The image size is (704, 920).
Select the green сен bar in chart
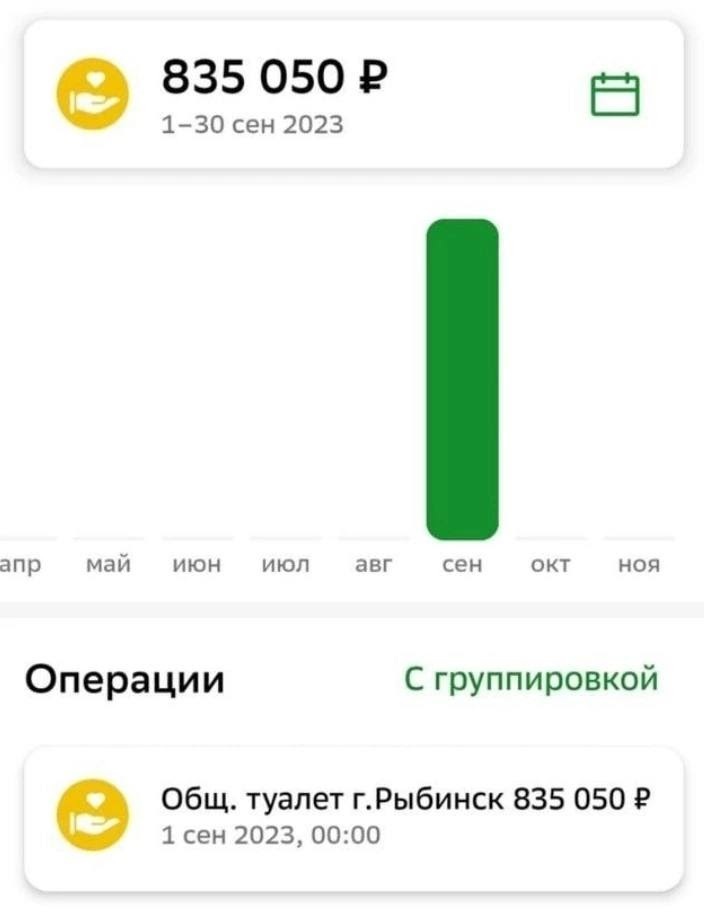462,380
